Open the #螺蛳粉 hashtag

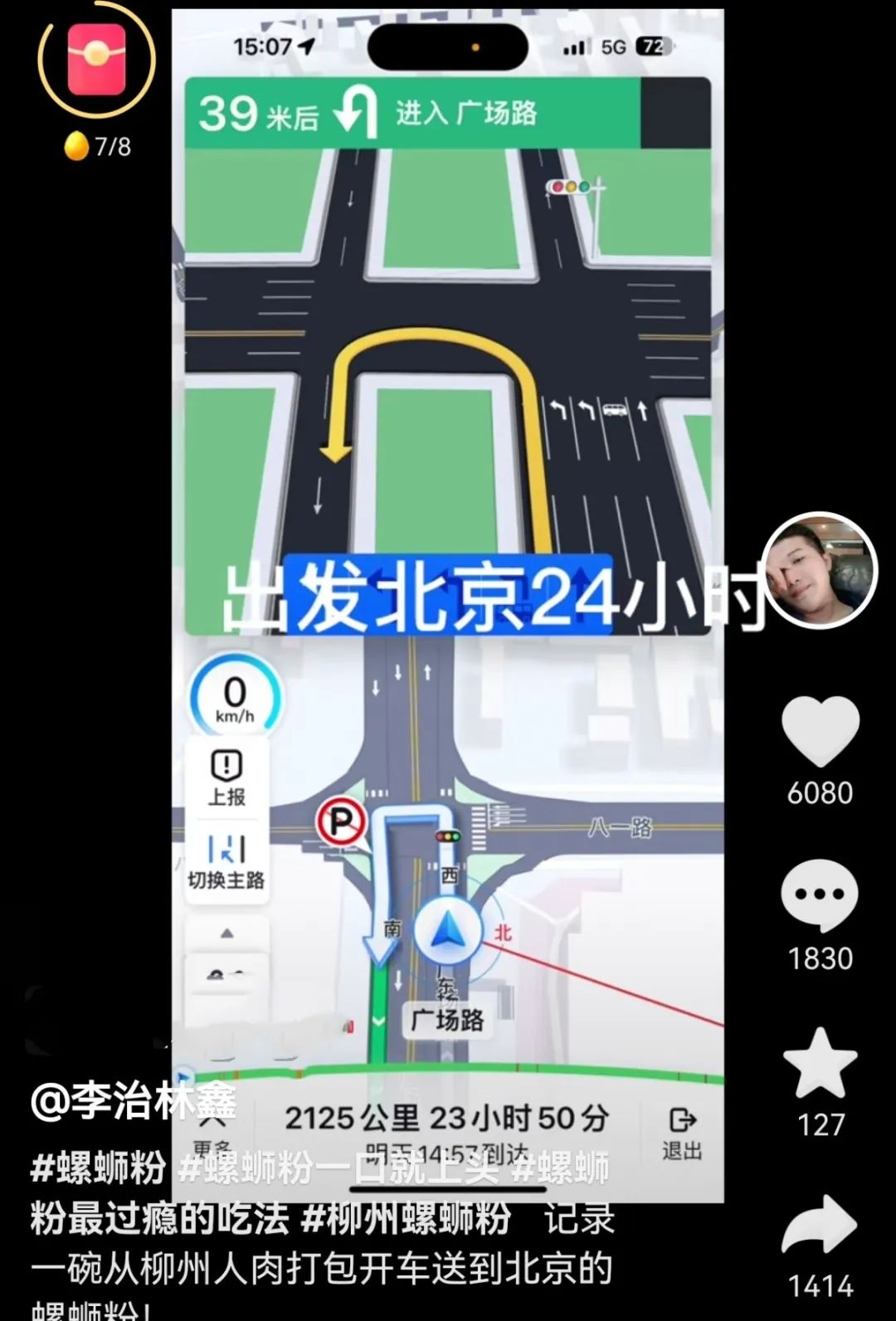(x=98, y=1168)
